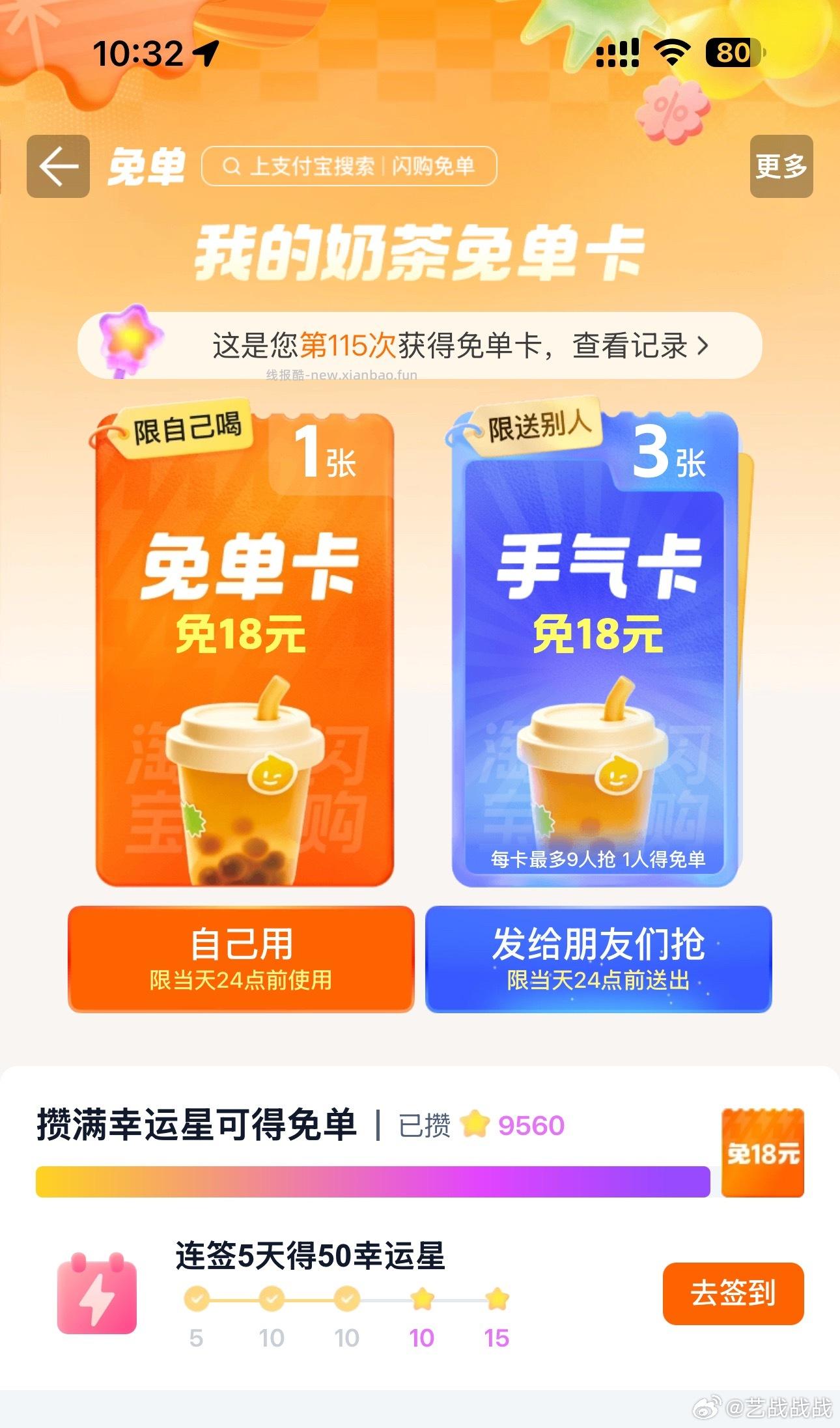Open the 更多 menu at top right
840x1428 pixels.
(x=781, y=166)
